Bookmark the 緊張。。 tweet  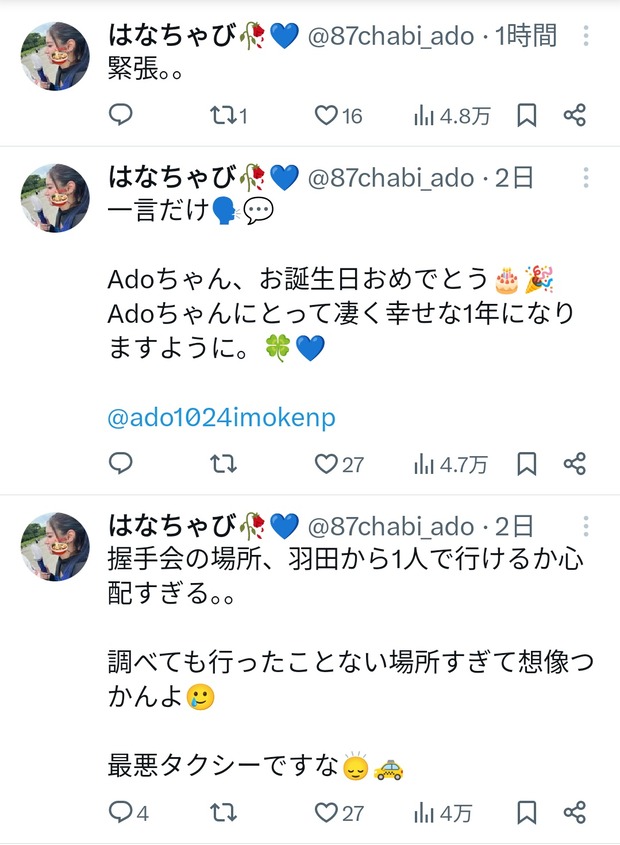click(x=527, y=116)
